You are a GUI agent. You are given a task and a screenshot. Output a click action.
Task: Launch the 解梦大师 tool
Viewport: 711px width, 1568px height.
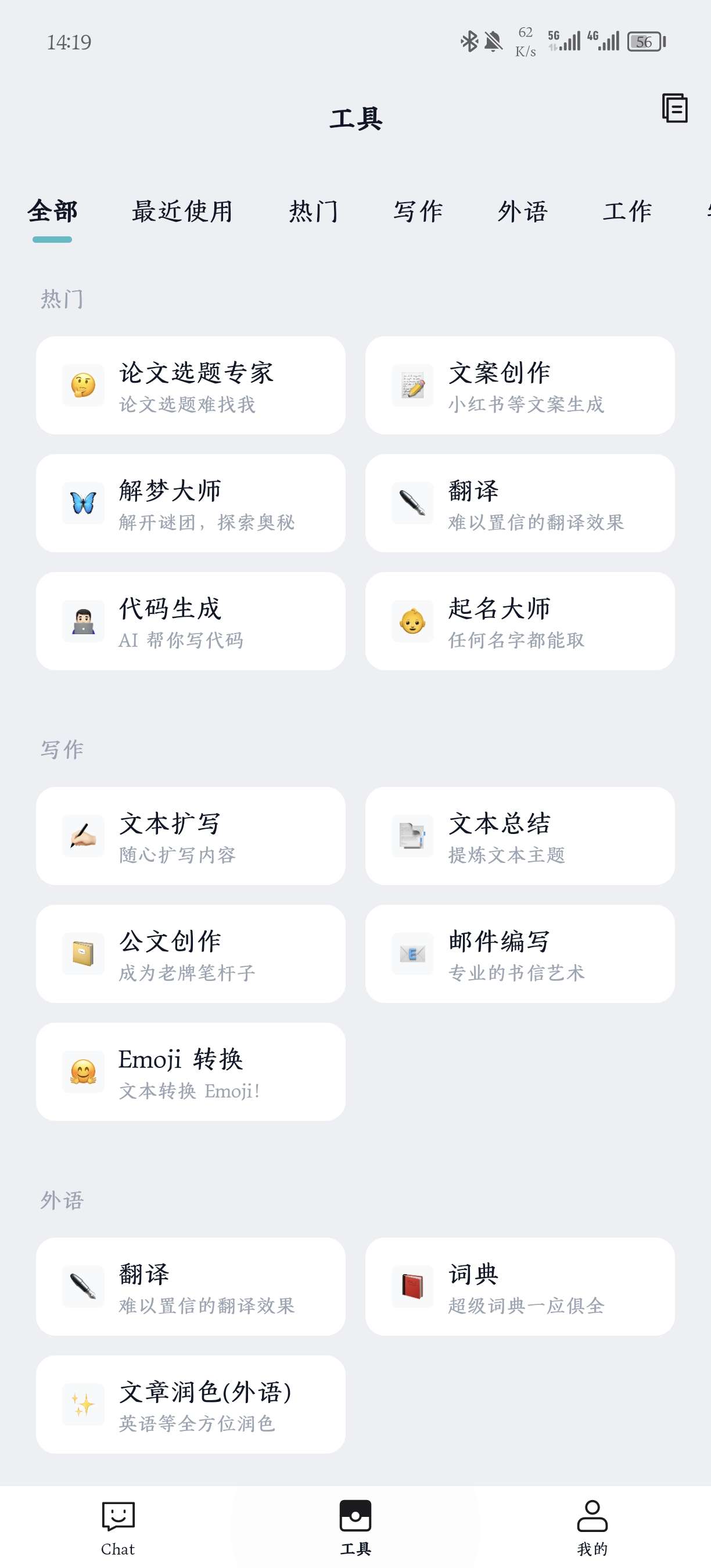pyautogui.click(x=191, y=504)
